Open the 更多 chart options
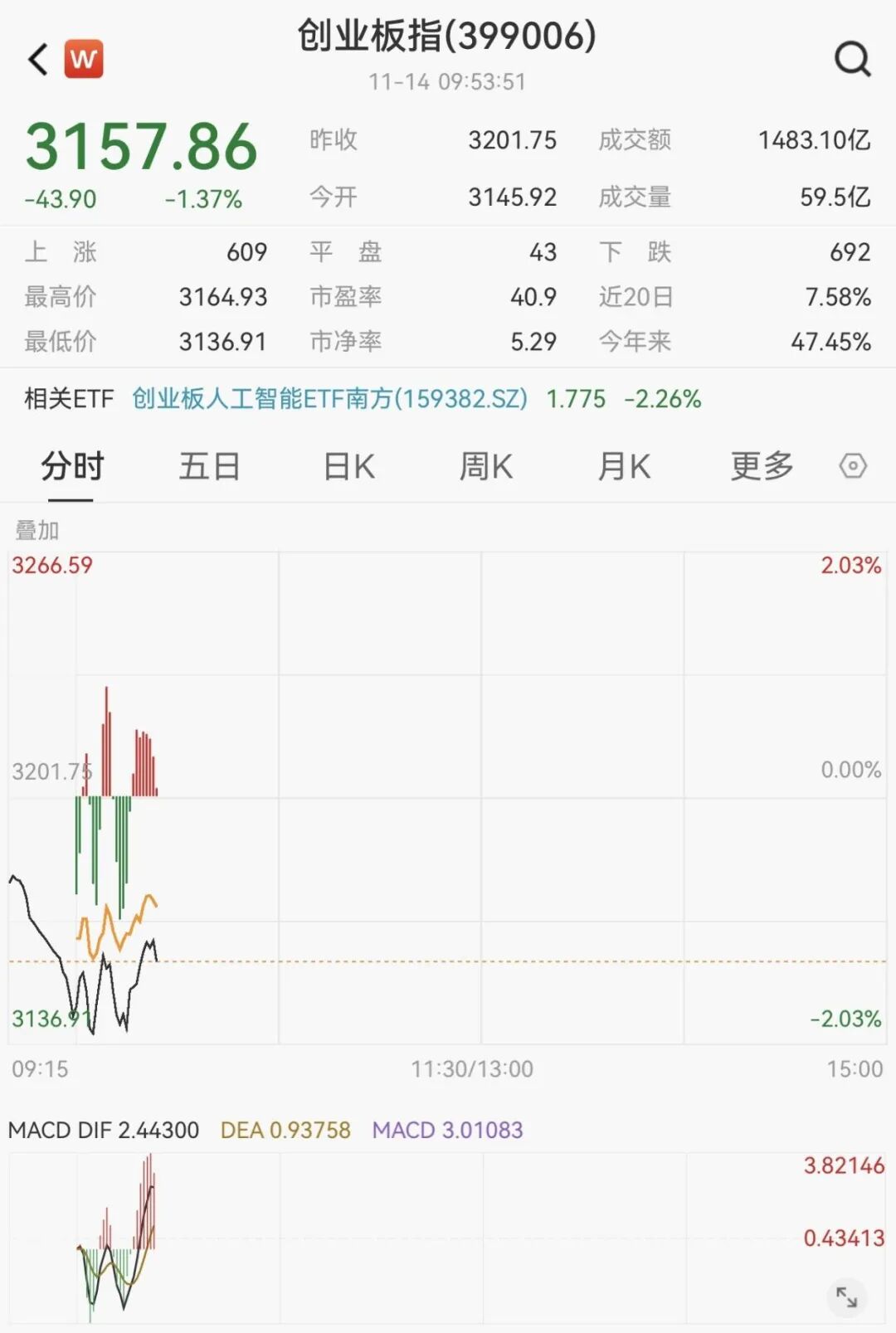 coord(762,466)
